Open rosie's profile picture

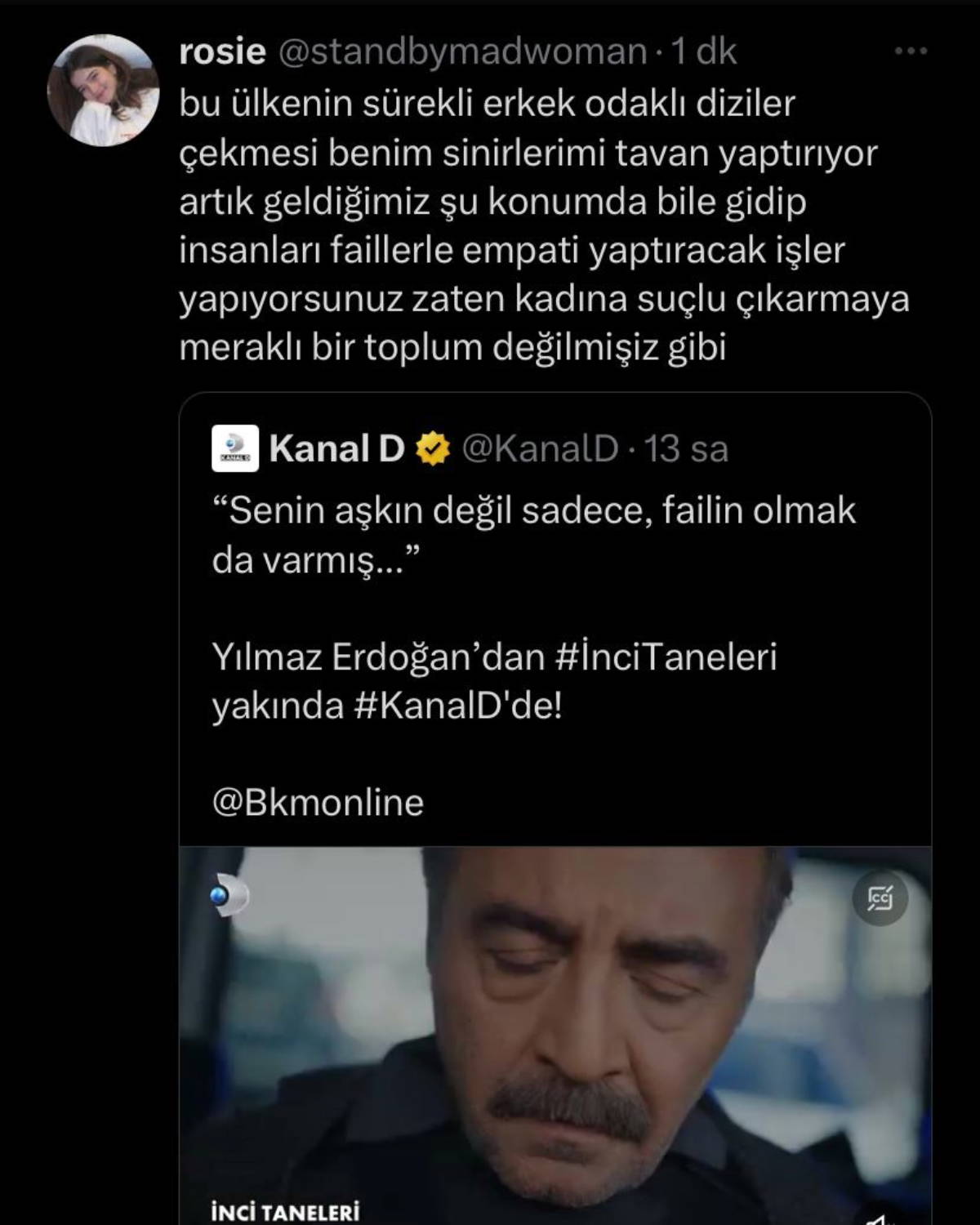(102, 91)
